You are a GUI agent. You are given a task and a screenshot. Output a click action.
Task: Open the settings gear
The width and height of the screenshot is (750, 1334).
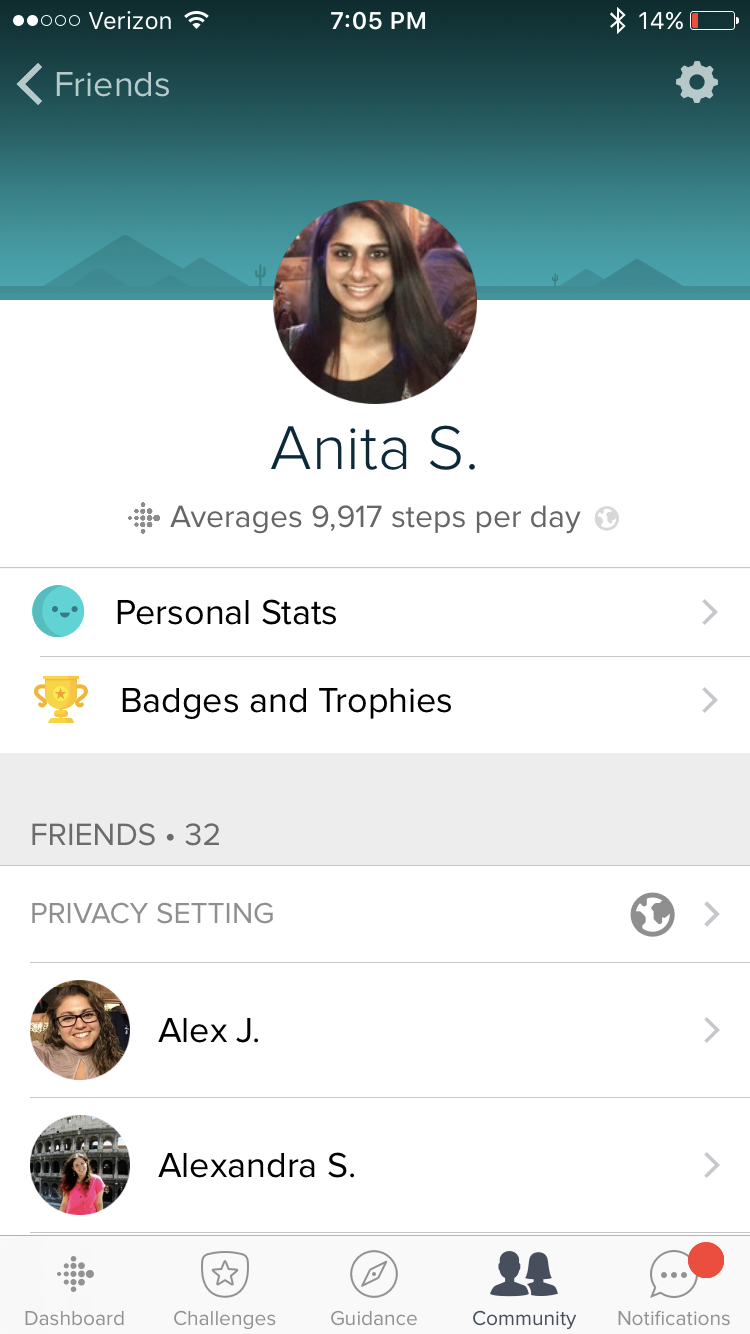[x=697, y=83]
